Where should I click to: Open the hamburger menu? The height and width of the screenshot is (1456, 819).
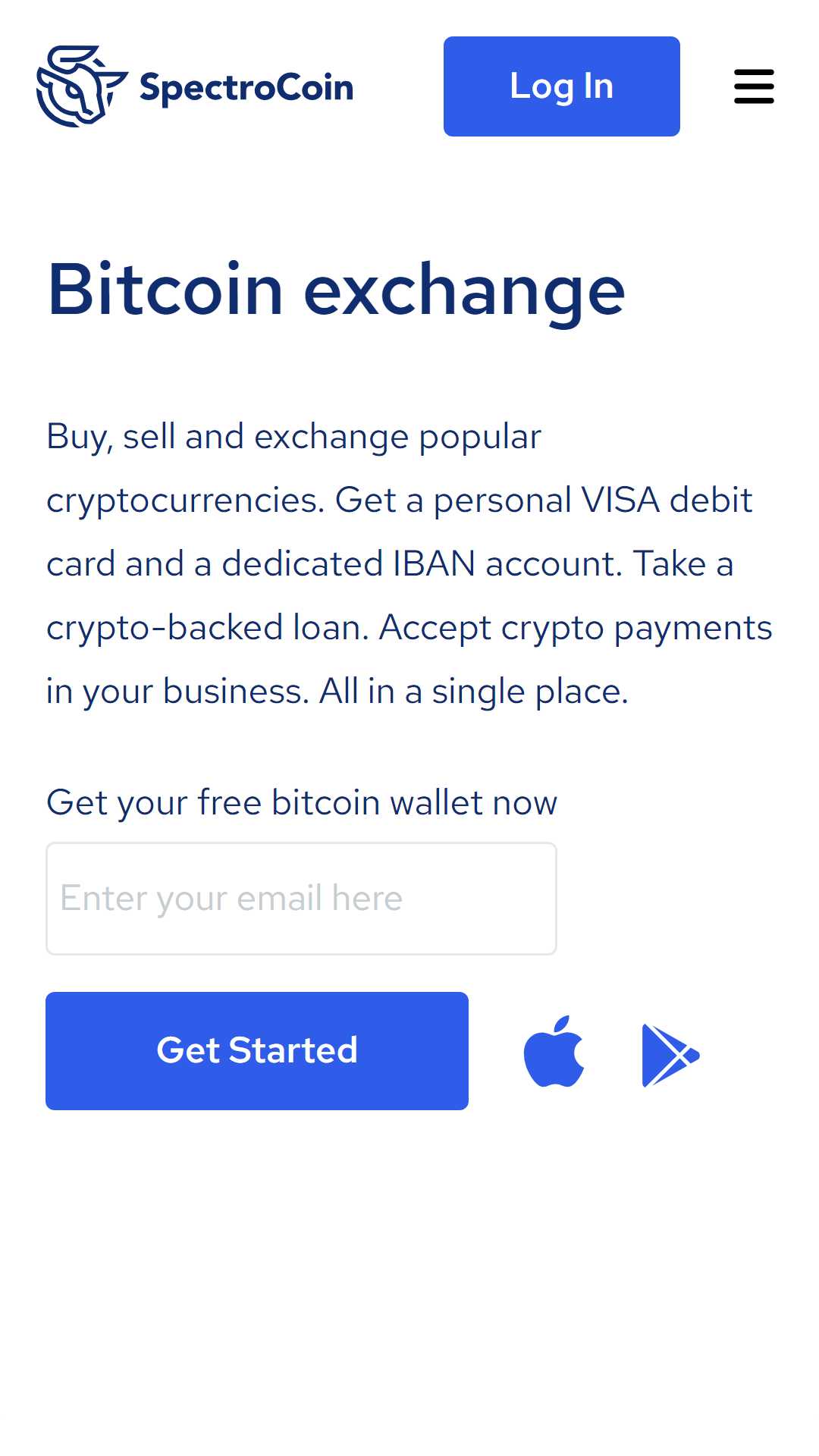754,86
